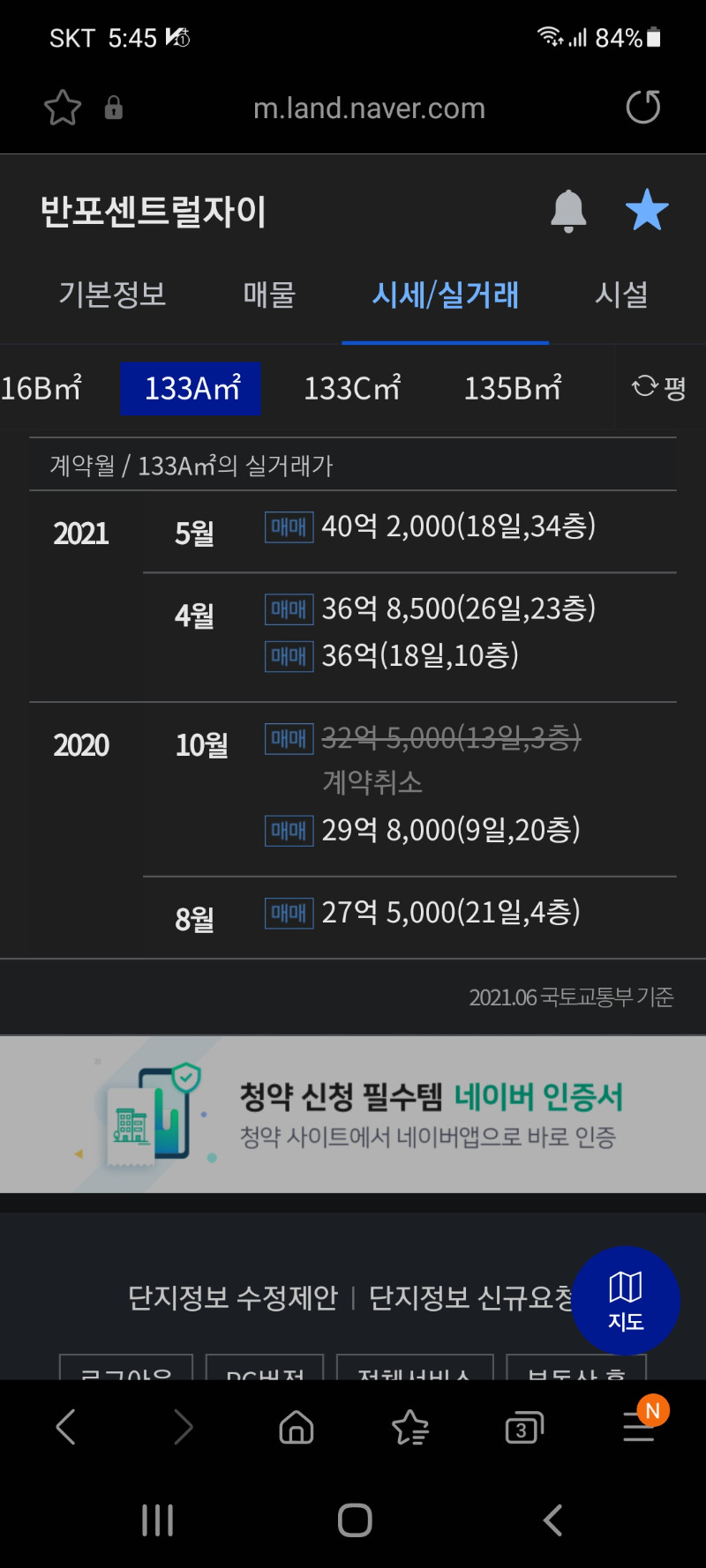Switch to the 매물 tab

269,295
